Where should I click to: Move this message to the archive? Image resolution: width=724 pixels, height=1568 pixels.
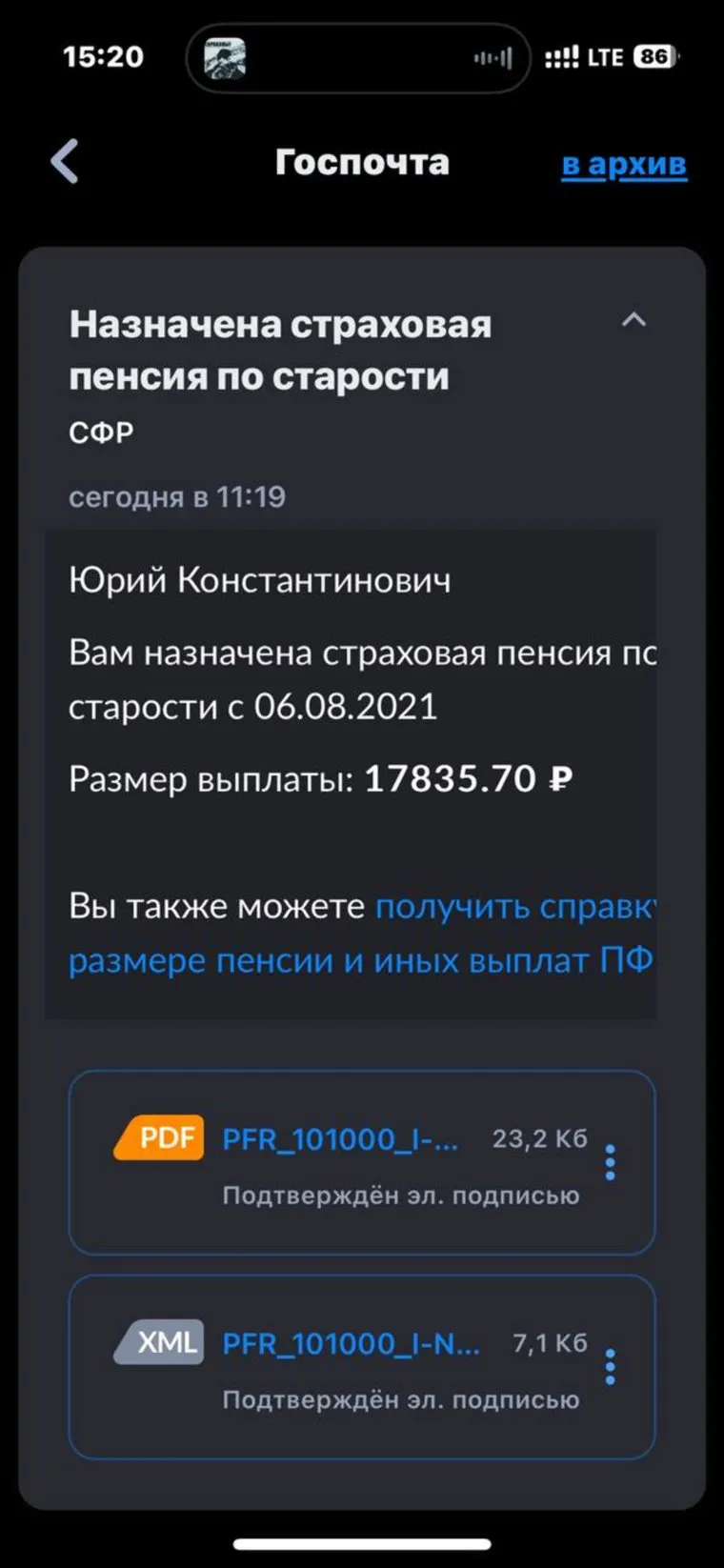point(623,164)
